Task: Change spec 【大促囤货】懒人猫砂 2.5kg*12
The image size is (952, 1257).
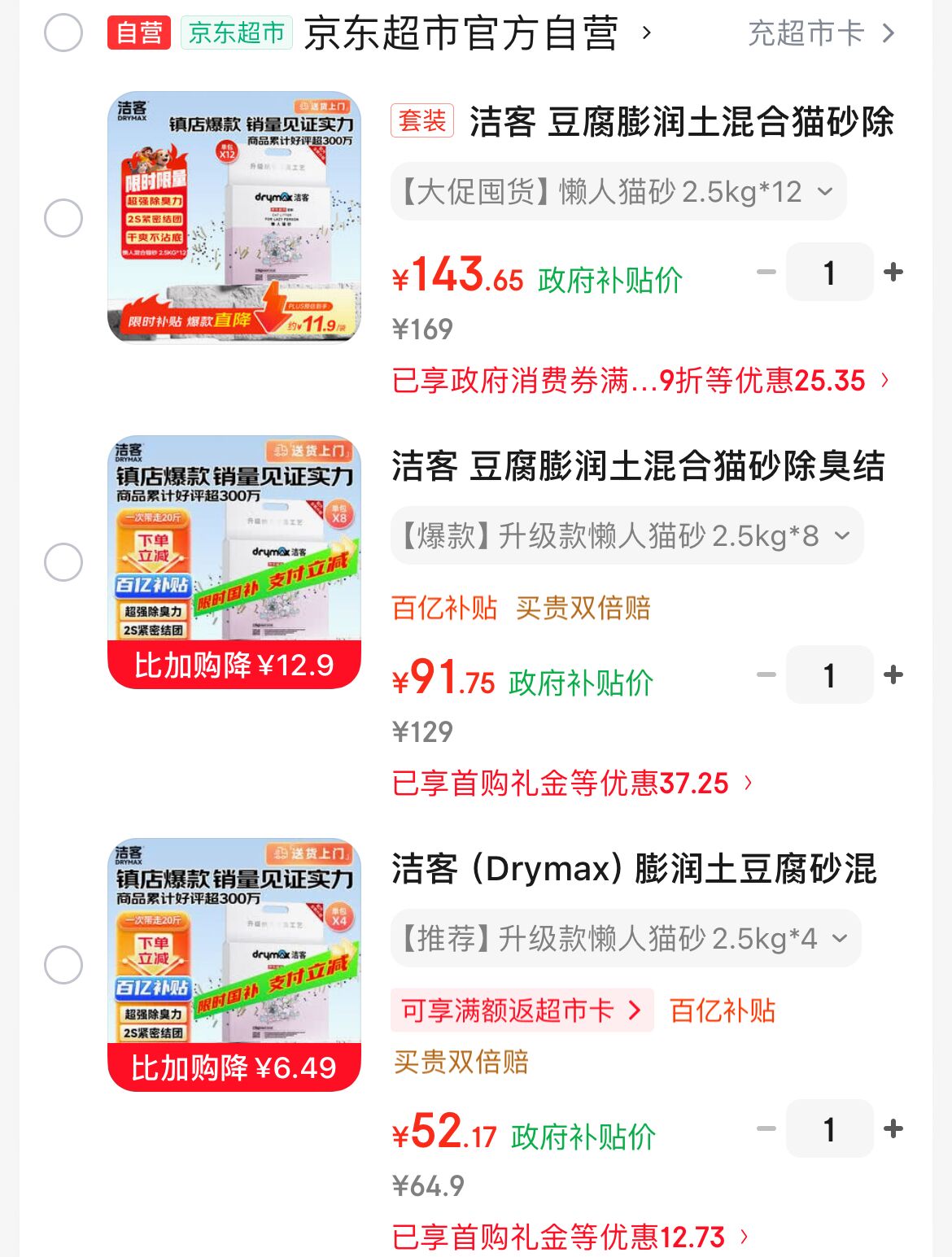Action: (x=618, y=192)
